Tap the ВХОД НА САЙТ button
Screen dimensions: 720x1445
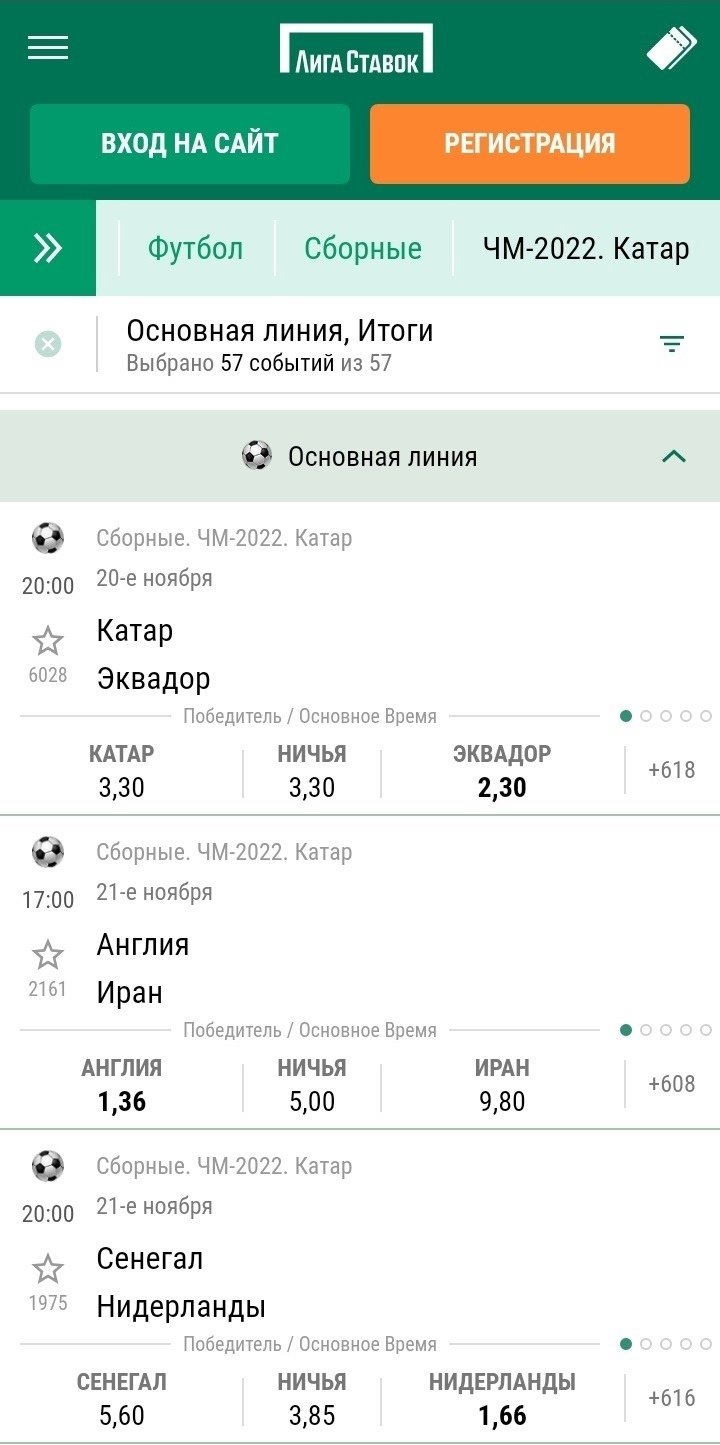(190, 144)
